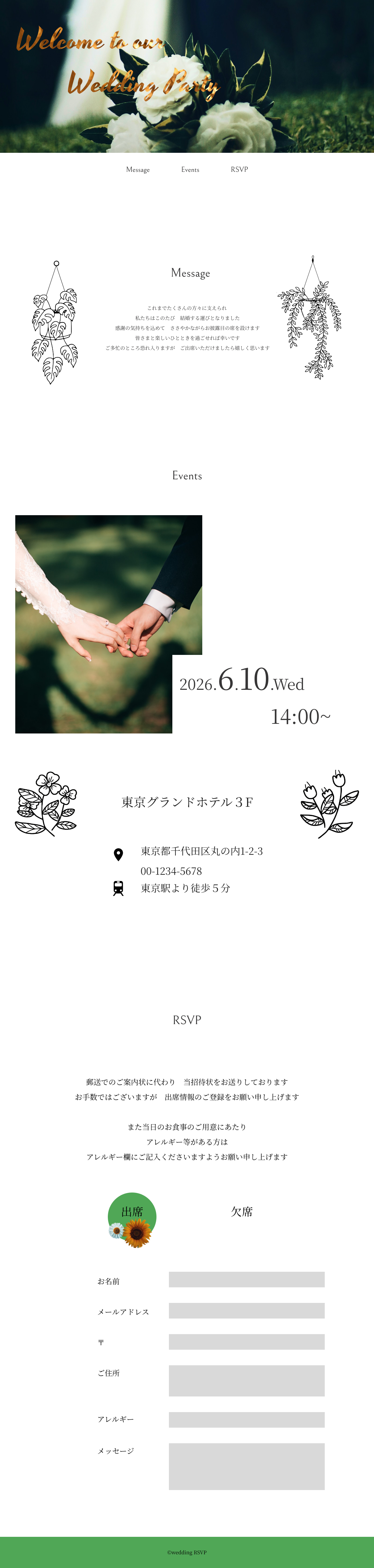The height and width of the screenshot is (1568, 374).
Task: Open the Events navigation link
Action: tap(190, 170)
